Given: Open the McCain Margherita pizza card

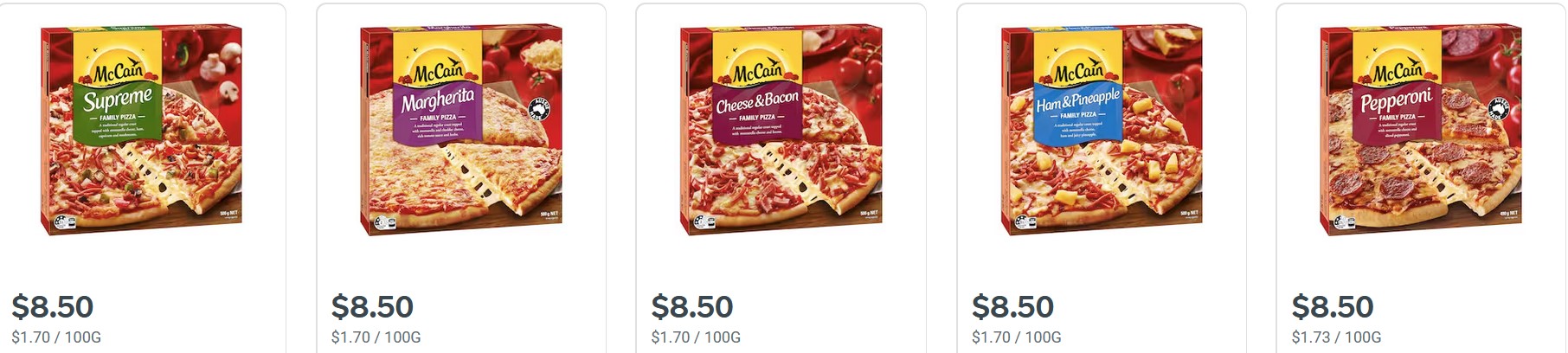Looking at the screenshot, I should point(460,130).
